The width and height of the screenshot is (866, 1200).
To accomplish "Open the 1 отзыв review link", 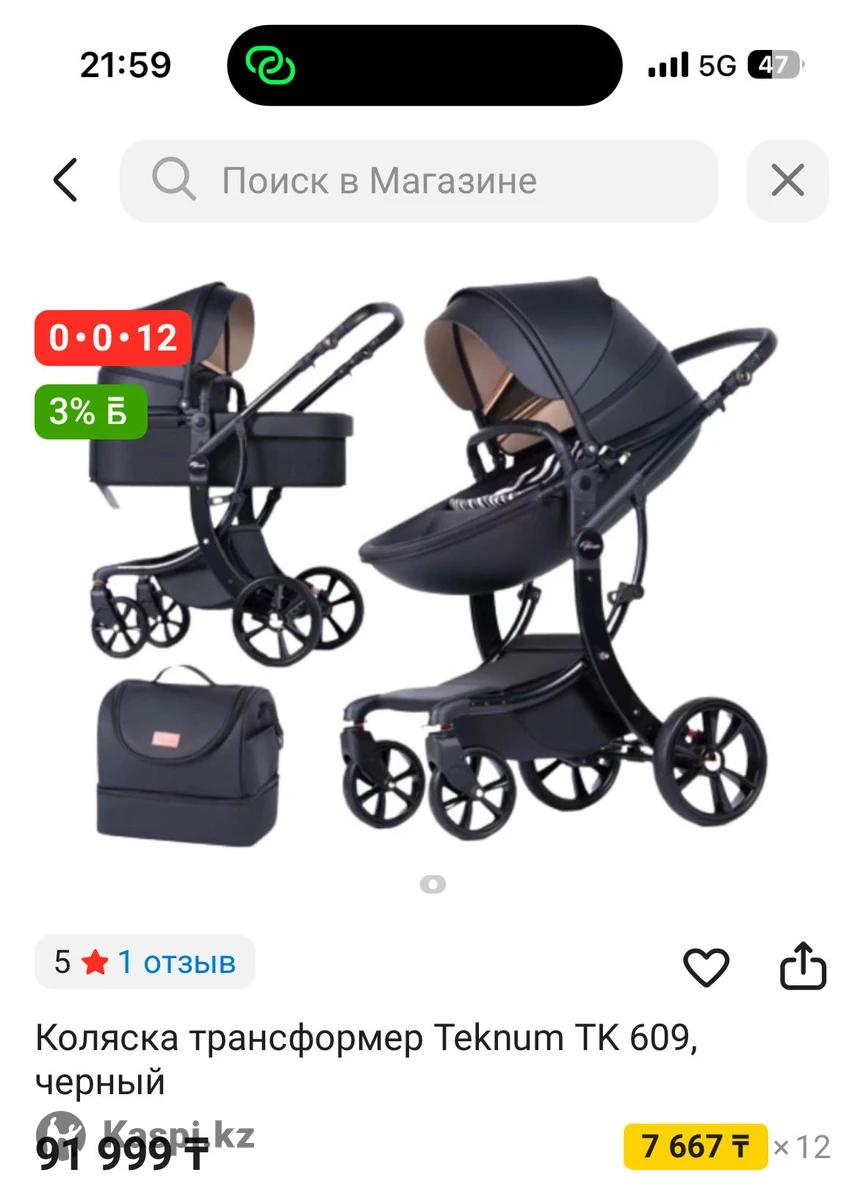I will click(x=176, y=962).
